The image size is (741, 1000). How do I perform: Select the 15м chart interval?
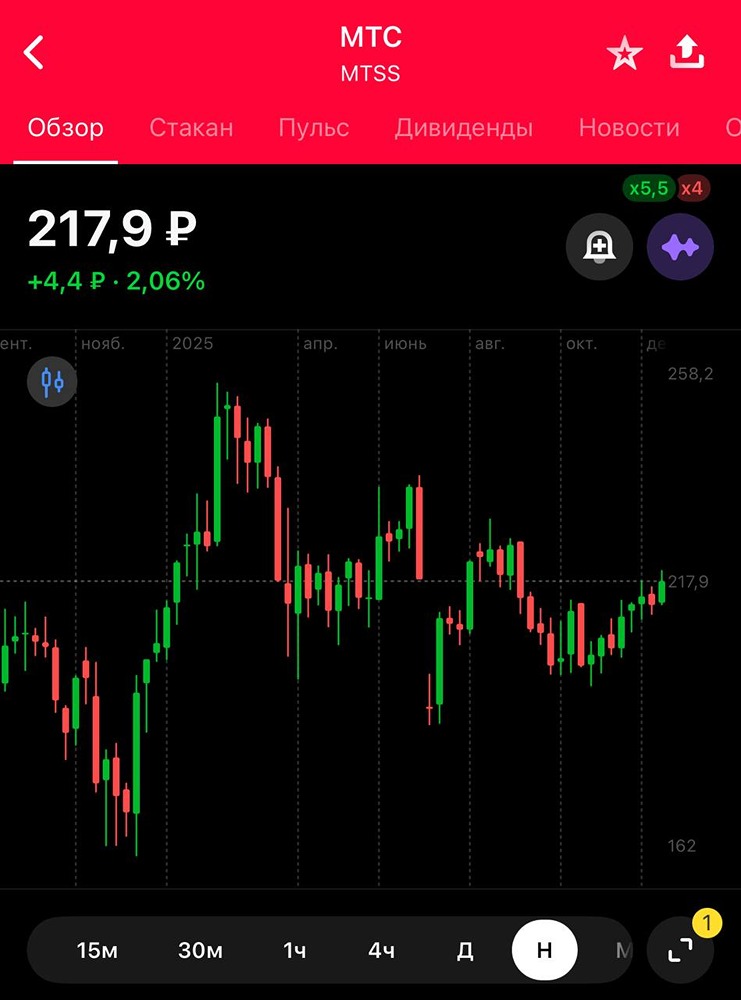pyautogui.click(x=97, y=950)
